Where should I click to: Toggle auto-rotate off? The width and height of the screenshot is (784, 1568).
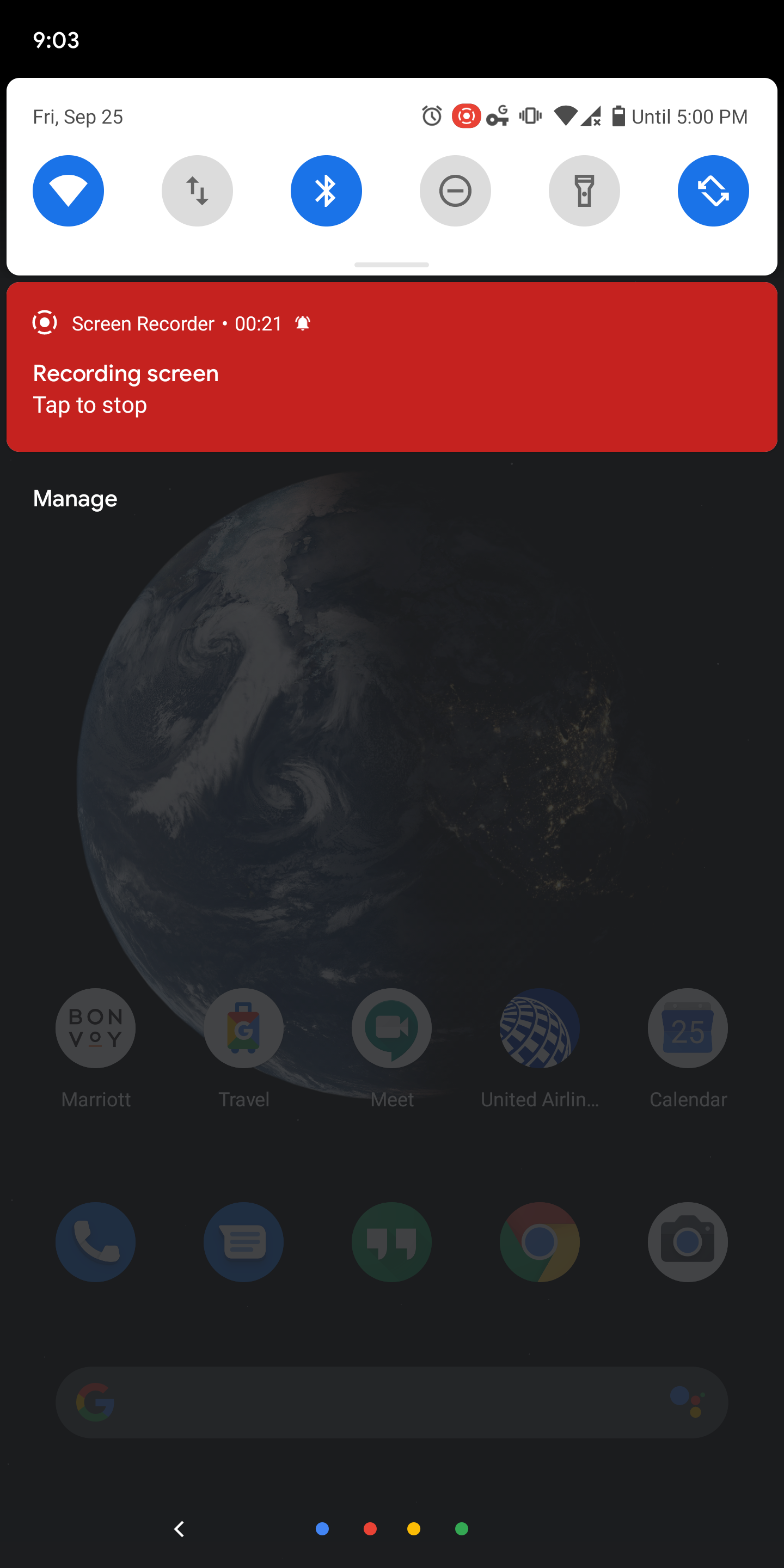(713, 191)
